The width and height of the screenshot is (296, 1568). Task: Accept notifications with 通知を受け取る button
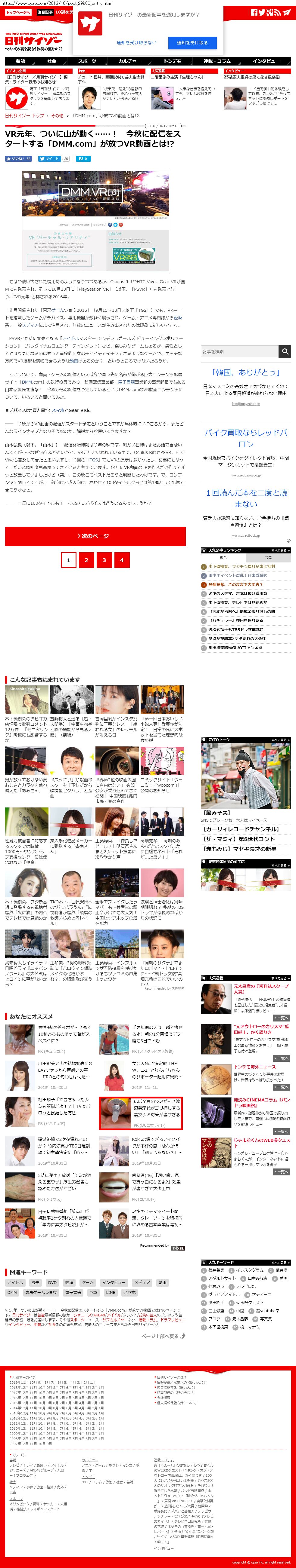point(192,43)
